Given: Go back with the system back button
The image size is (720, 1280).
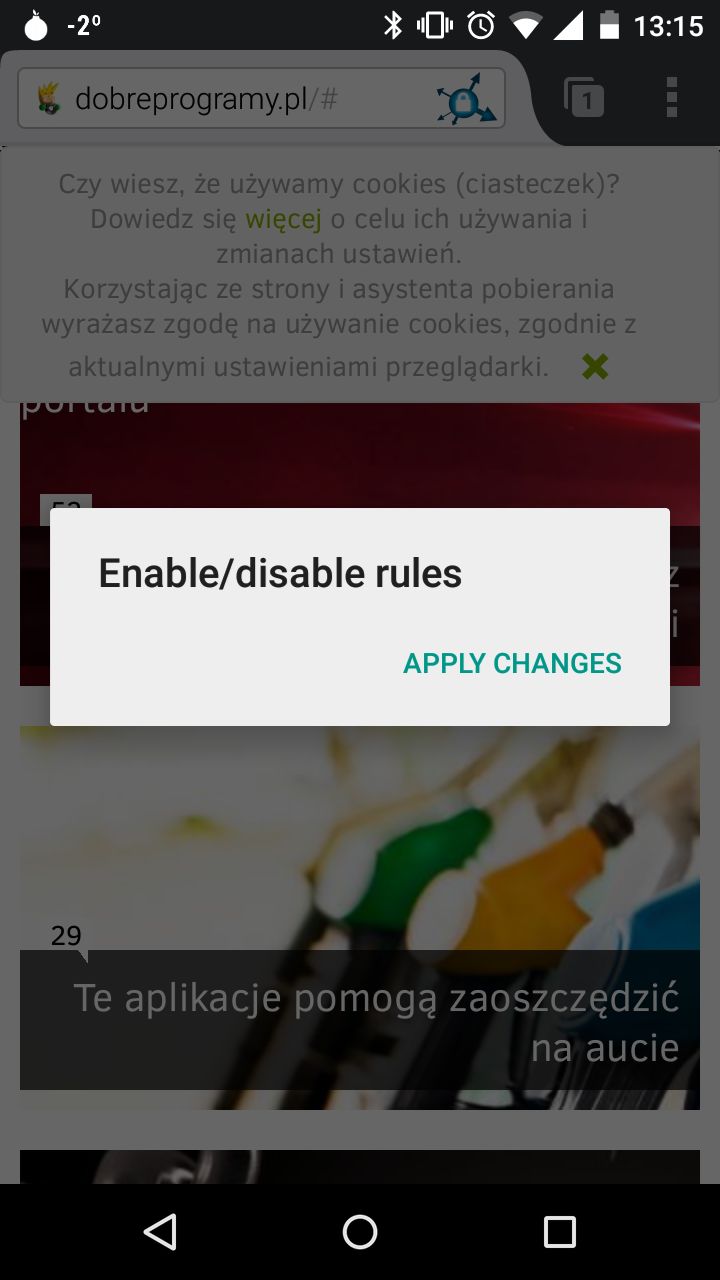Looking at the screenshot, I should [x=160, y=1232].
